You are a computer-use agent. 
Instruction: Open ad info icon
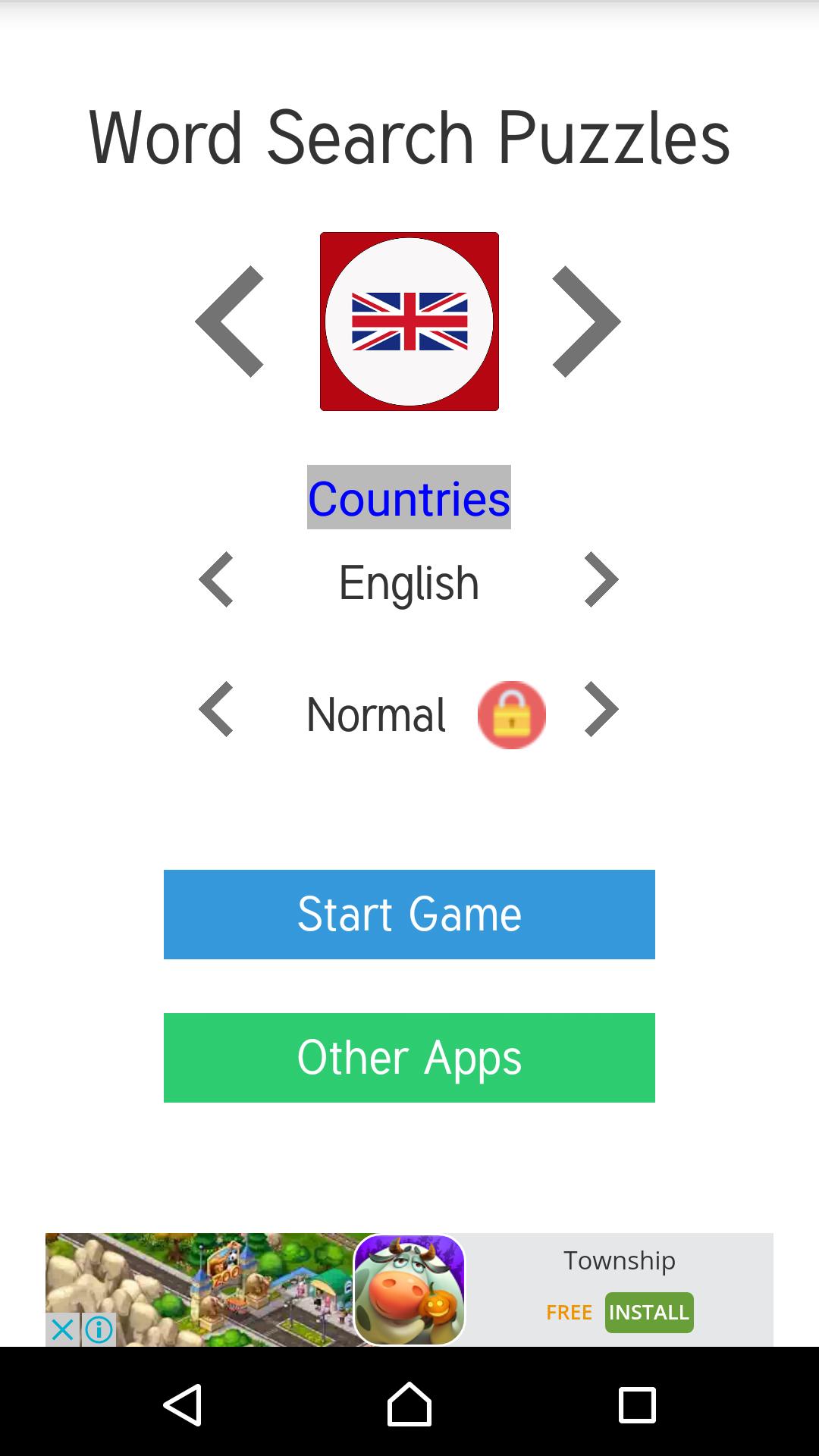point(99,1329)
